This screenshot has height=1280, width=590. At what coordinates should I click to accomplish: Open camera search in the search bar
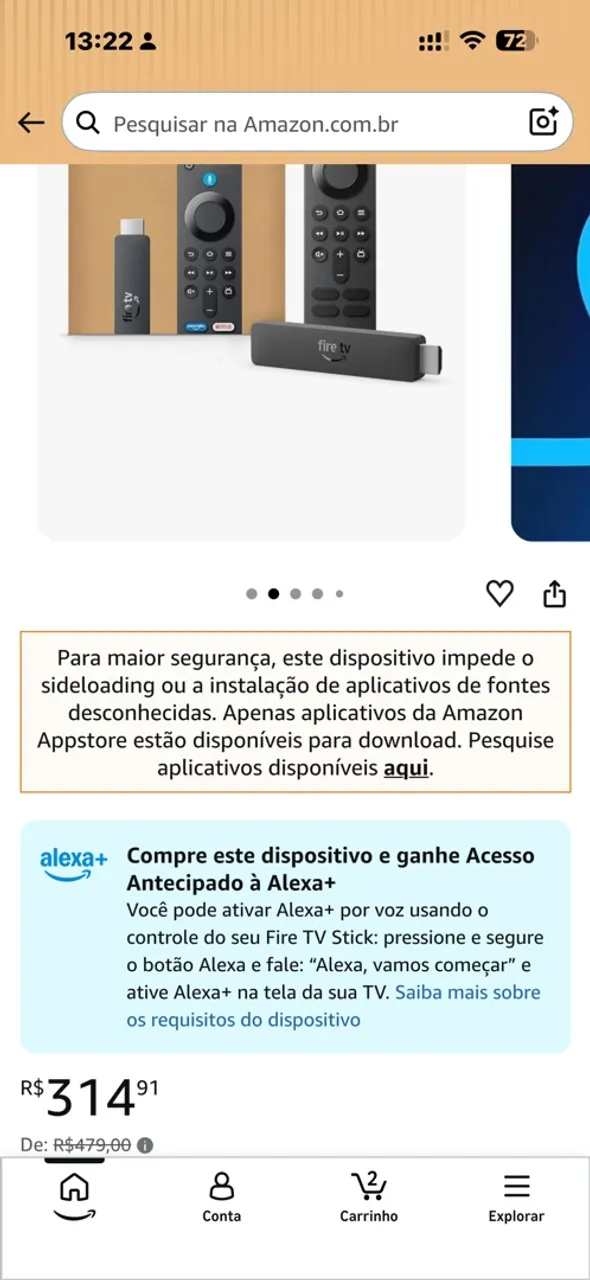[543, 122]
